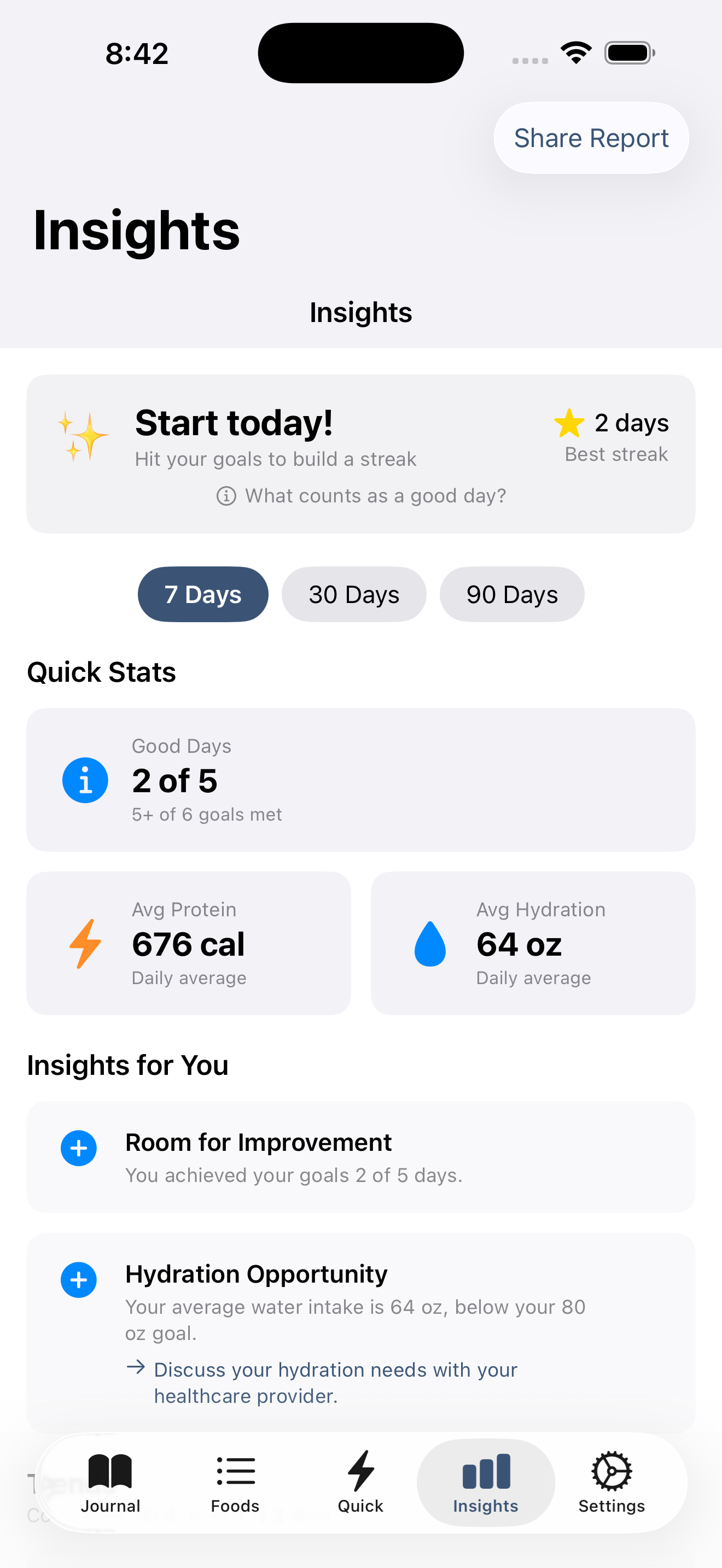Image resolution: width=722 pixels, height=1568 pixels.
Task: Tap the Share Report button
Action: 591,138
